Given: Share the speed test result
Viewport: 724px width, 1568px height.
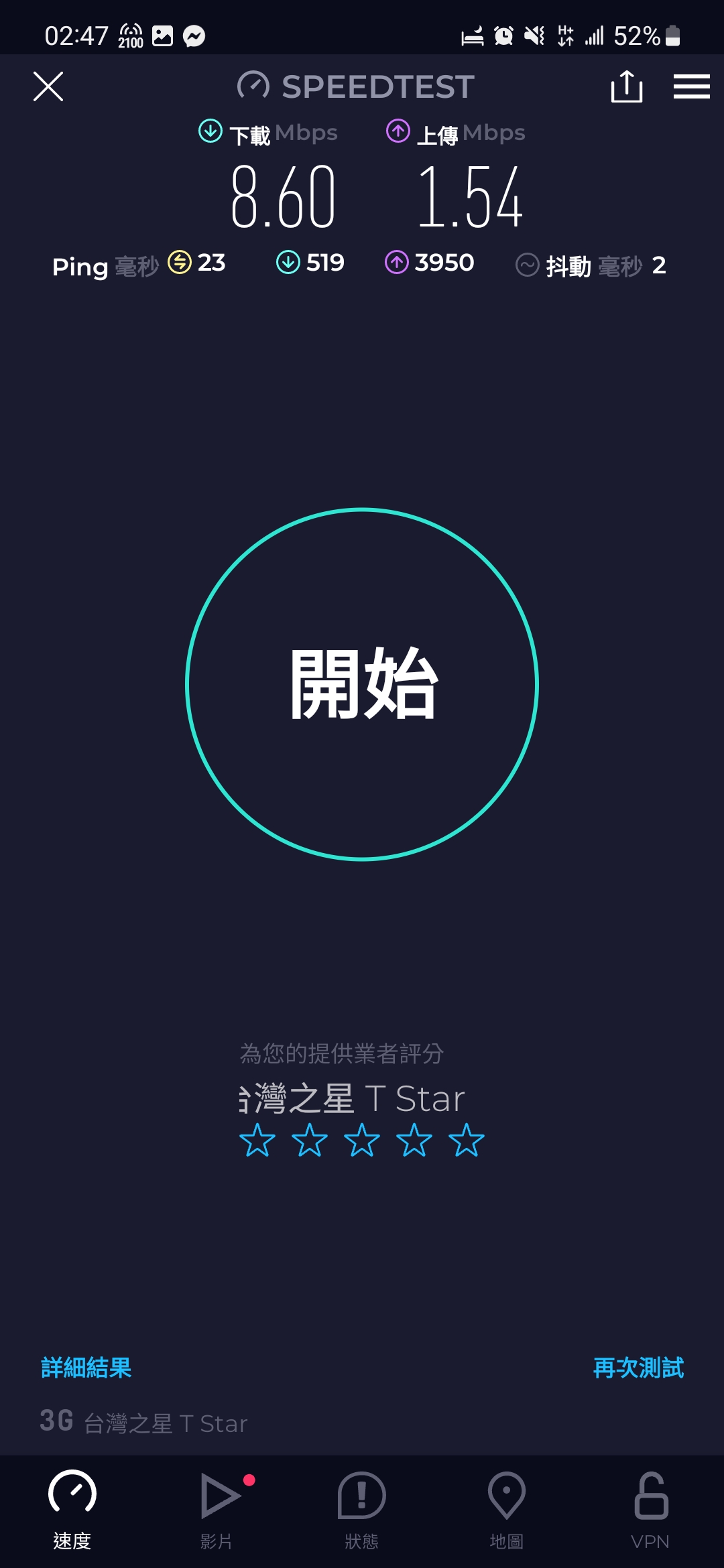Looking at the screenshot, I should 627,86.
